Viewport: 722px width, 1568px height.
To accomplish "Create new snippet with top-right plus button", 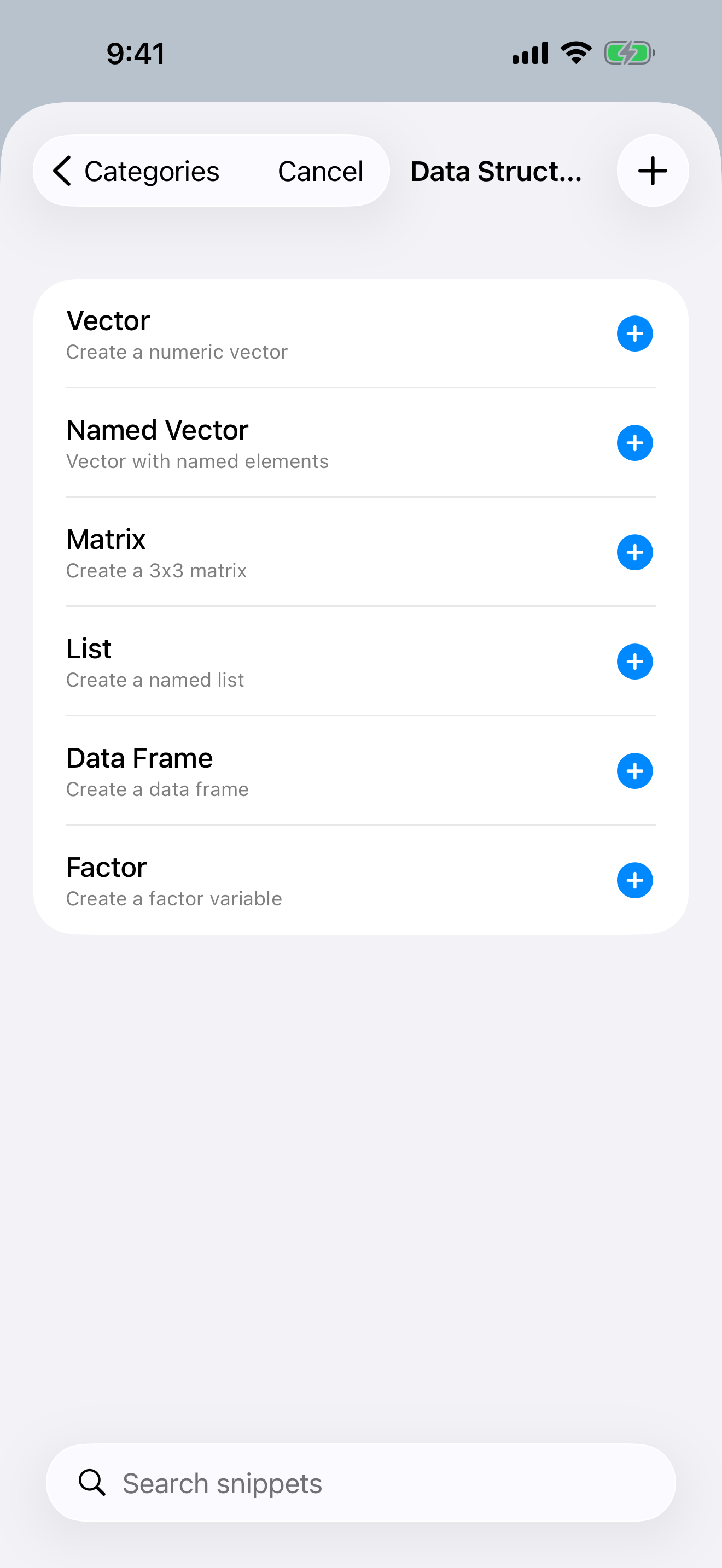I will 652,171.
